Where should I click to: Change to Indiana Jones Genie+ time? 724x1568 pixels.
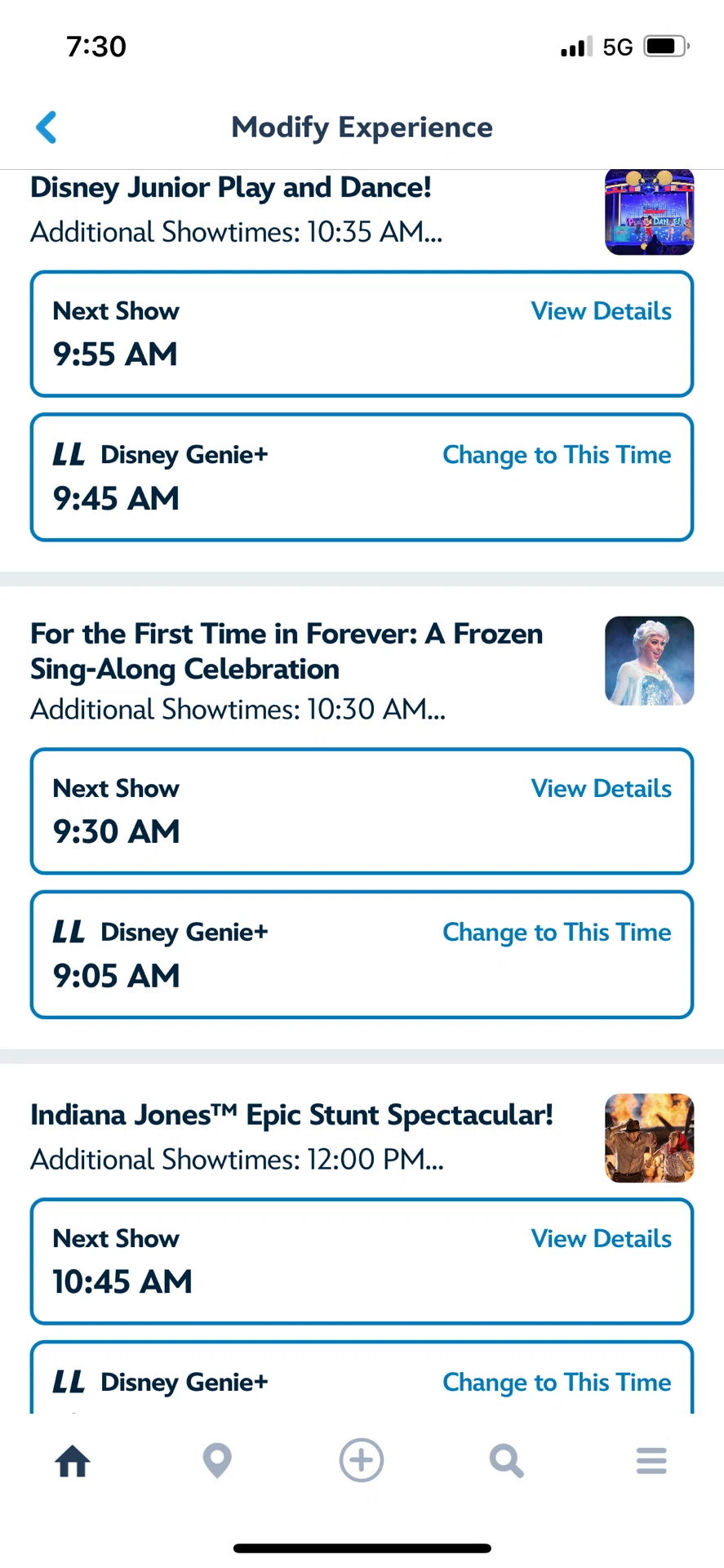click(x=557, y=1383)
